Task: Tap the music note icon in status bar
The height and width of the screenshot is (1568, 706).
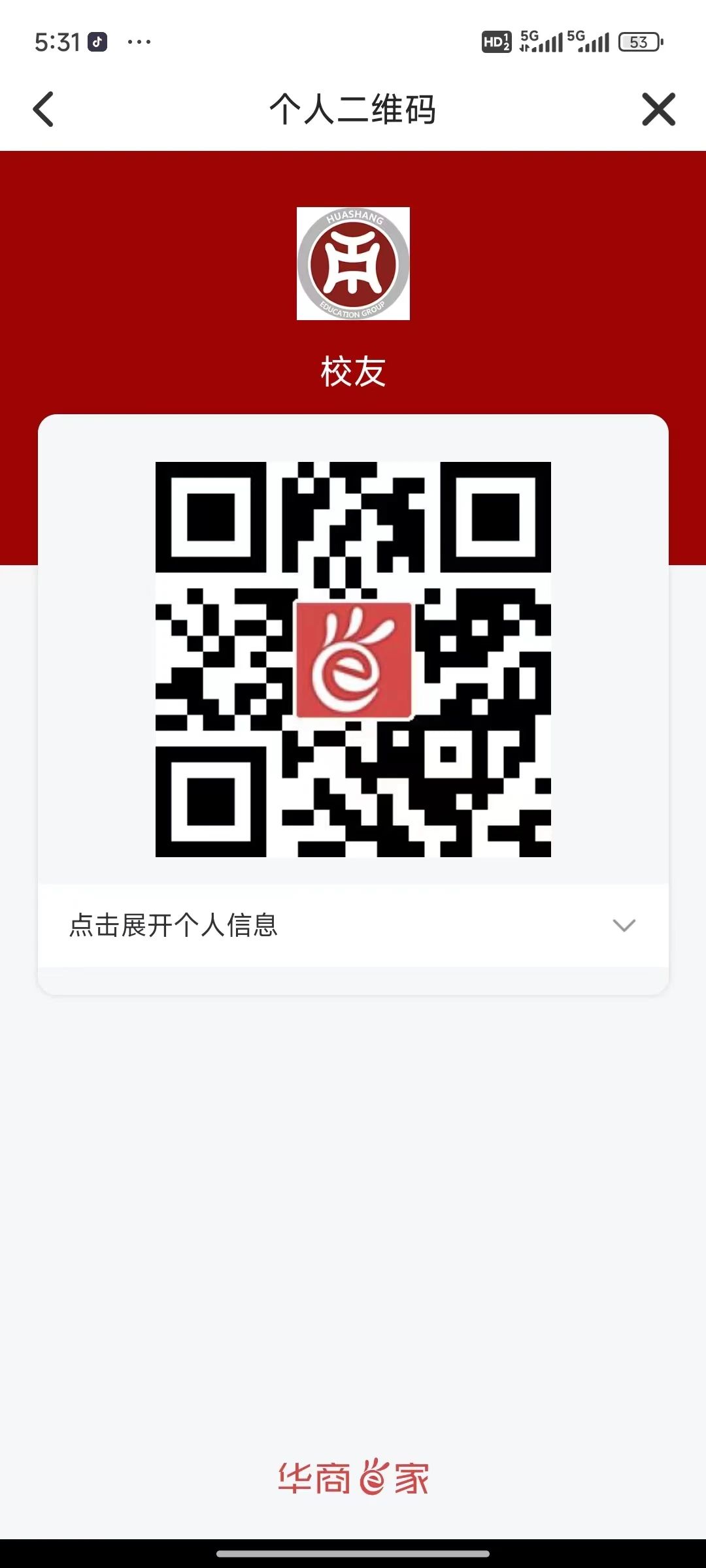Action: click(x=97, y=42)
